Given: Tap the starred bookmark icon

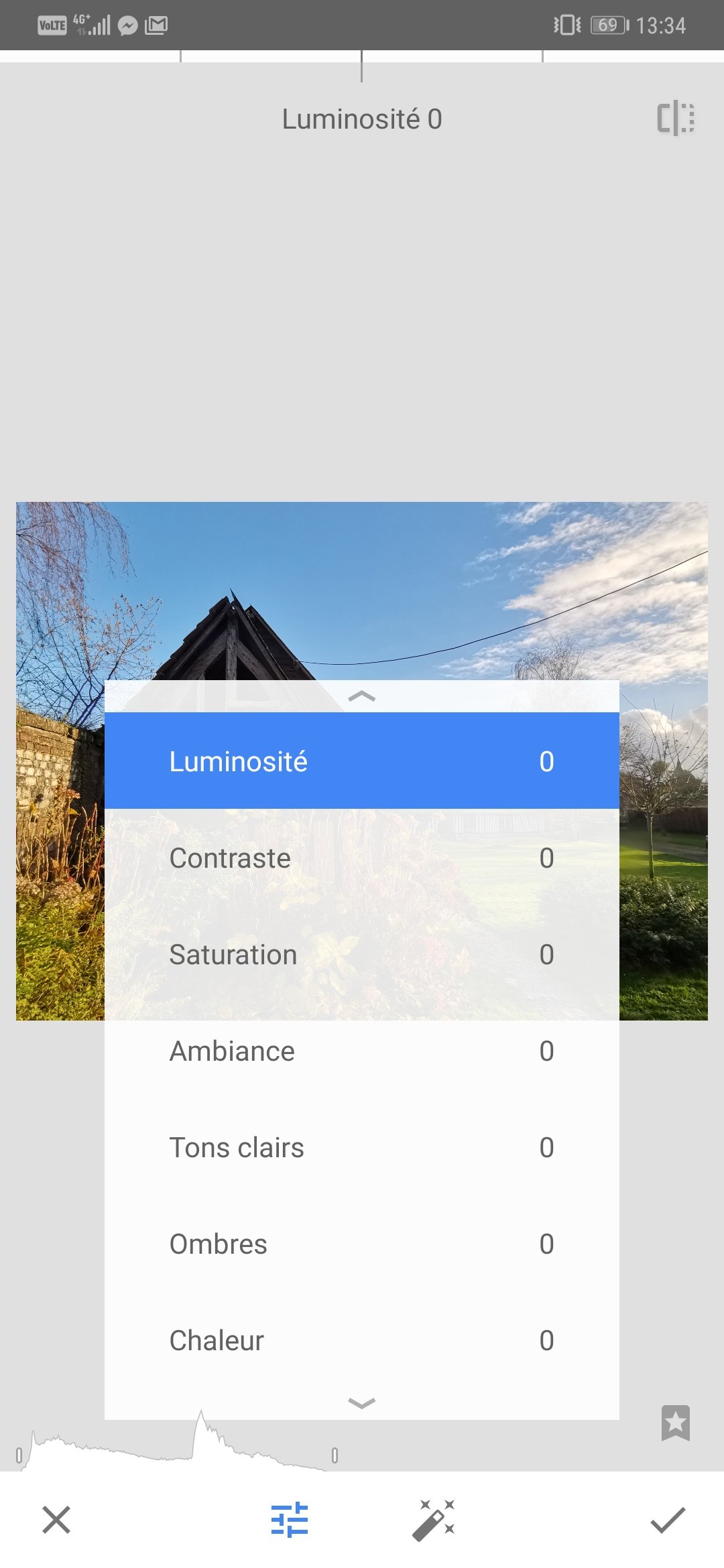Looking at the screenshot, I should pyautogui.click(x=675, y=1422).
